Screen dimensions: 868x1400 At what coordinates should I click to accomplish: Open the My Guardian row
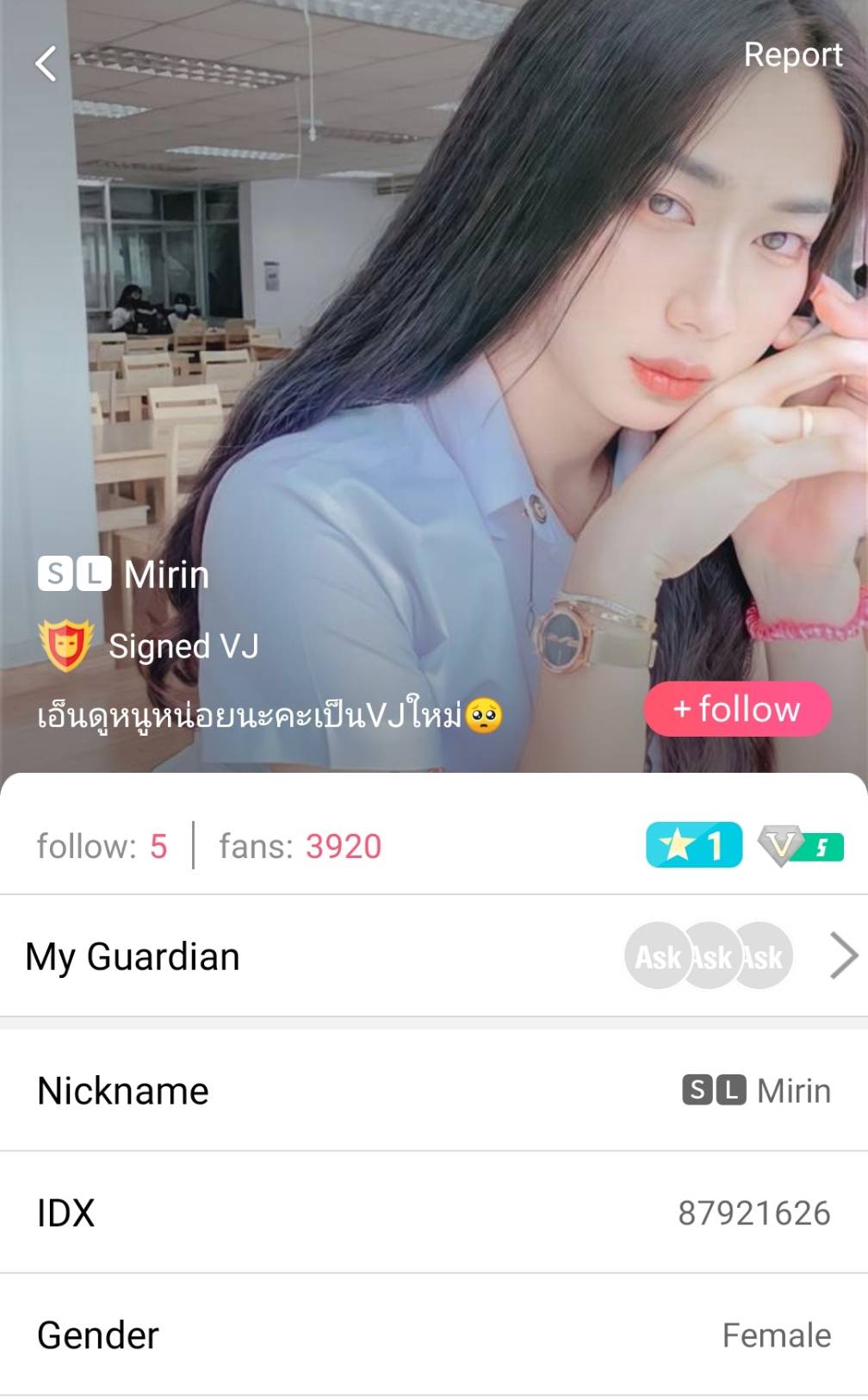[434, 956]
